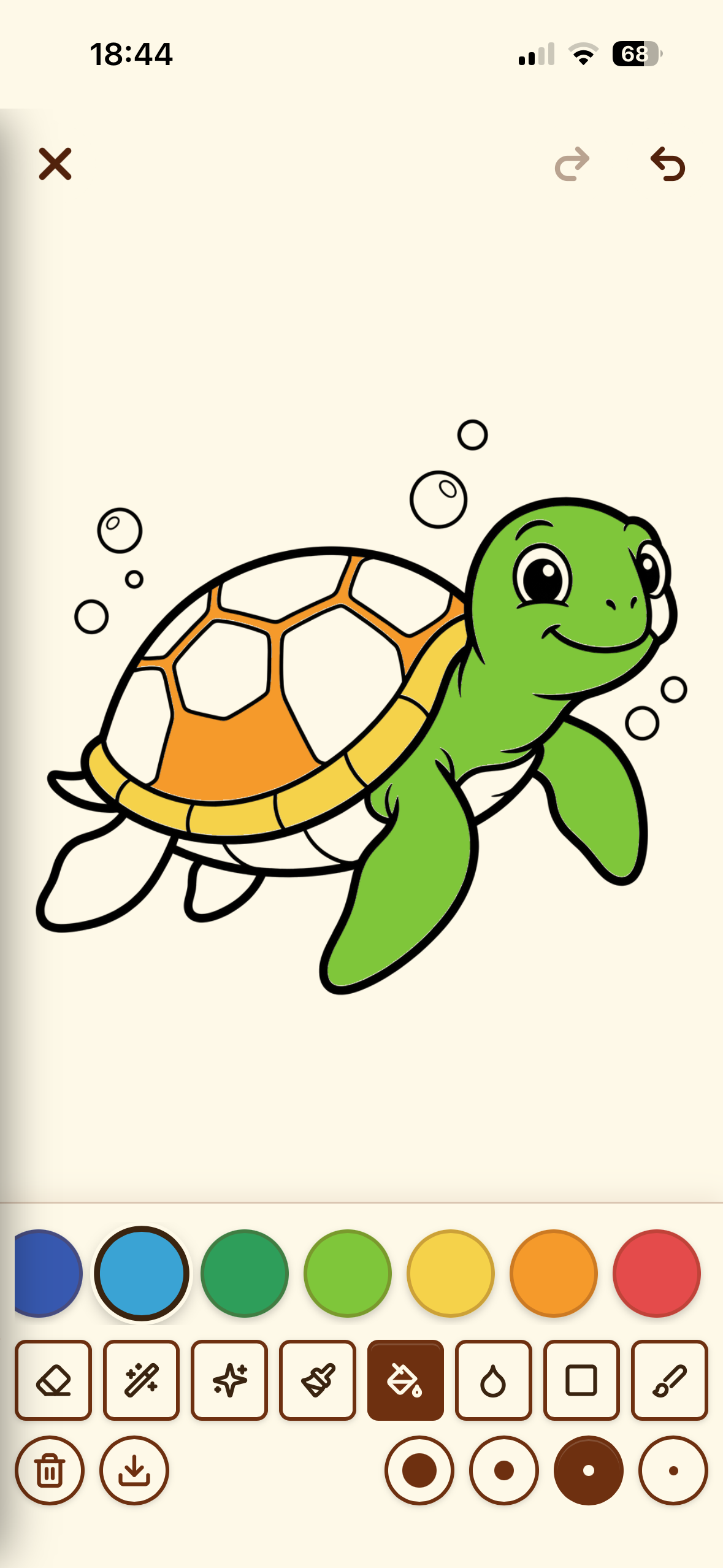Select the magic wand tool
Viewport: 723px width, 1568px height.
point(142,1380)
